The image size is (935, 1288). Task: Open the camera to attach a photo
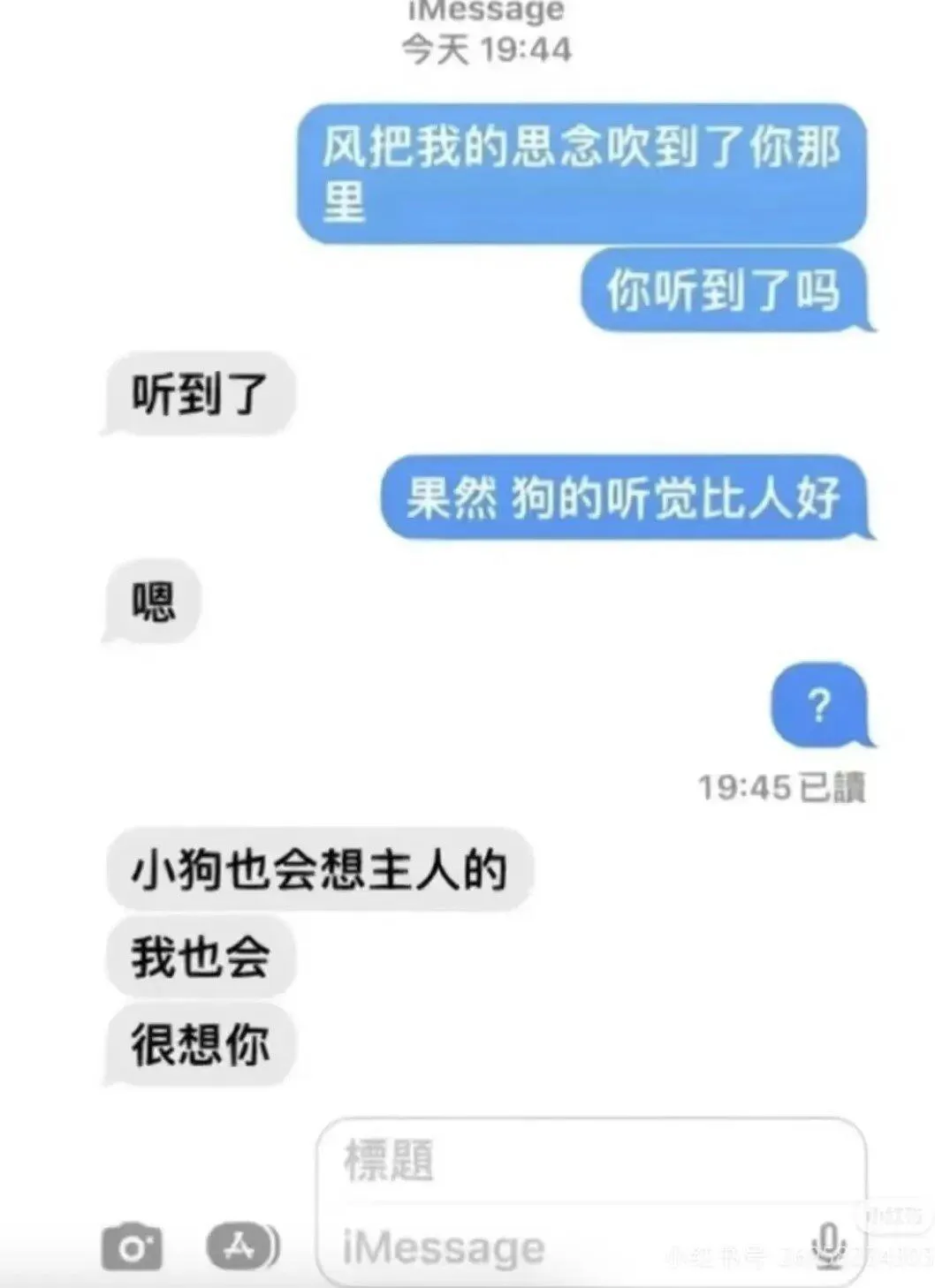click(132, 1246)
